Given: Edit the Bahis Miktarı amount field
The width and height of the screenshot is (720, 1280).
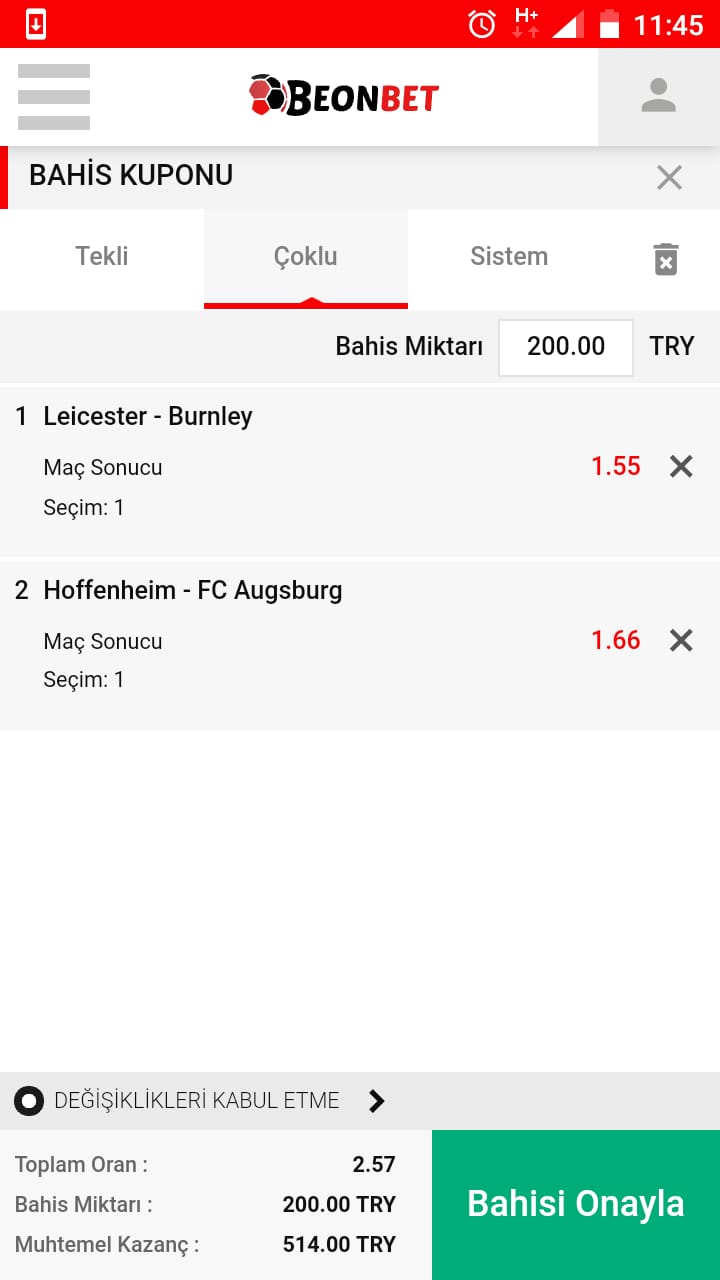Looking at the screenshot, I should [x=566, y=347].
